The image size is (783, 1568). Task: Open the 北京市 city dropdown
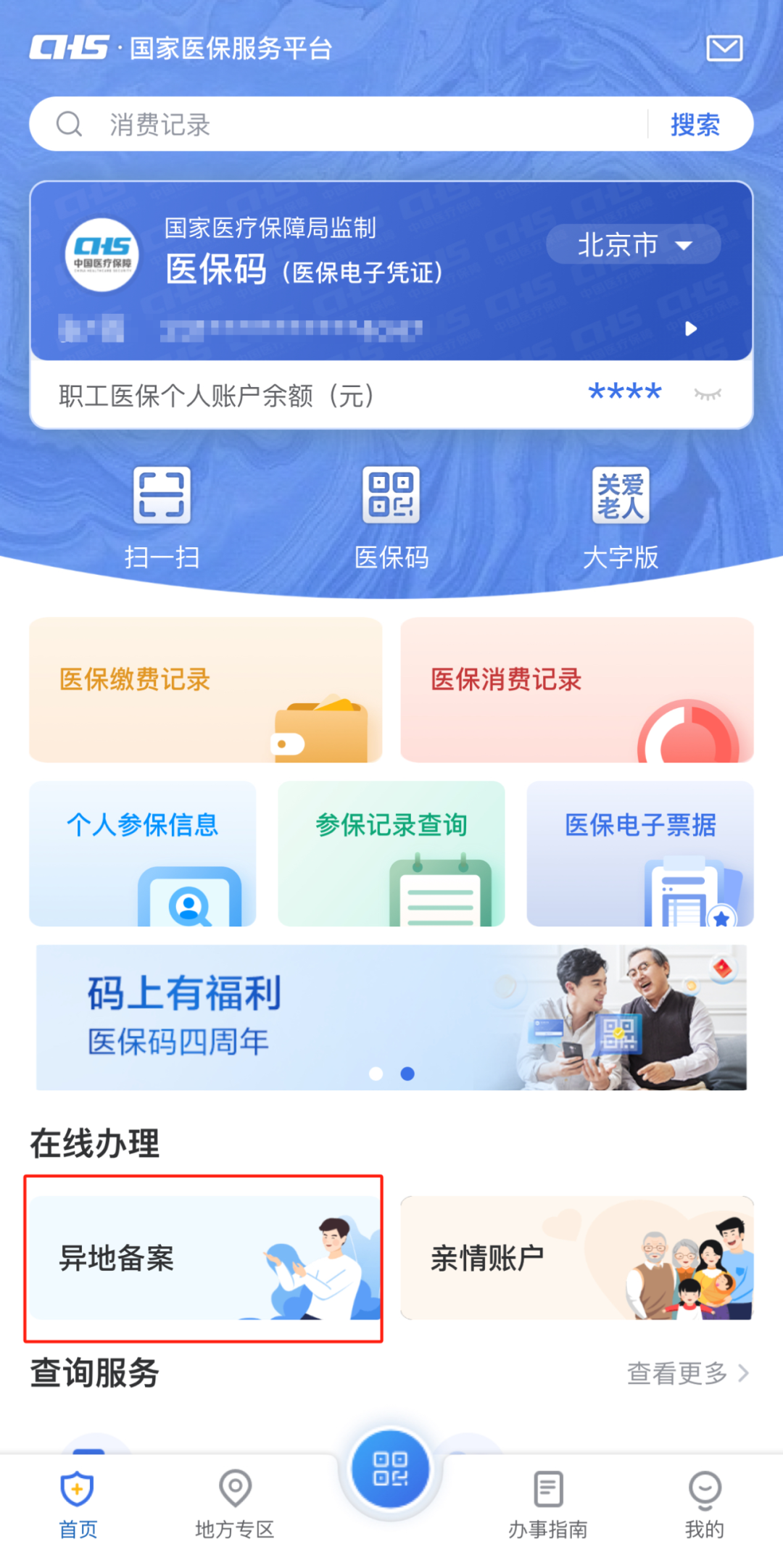point(633,245)
